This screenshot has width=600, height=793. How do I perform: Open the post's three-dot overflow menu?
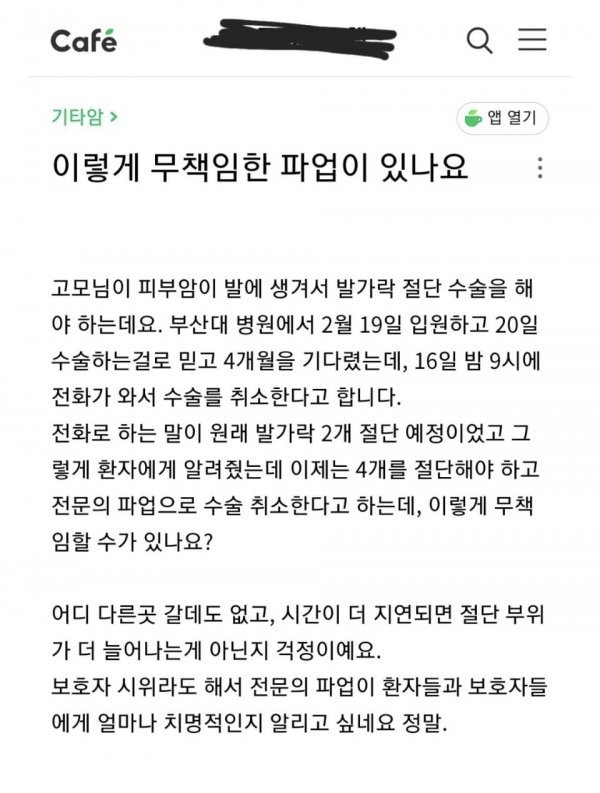tap(540, 168)
